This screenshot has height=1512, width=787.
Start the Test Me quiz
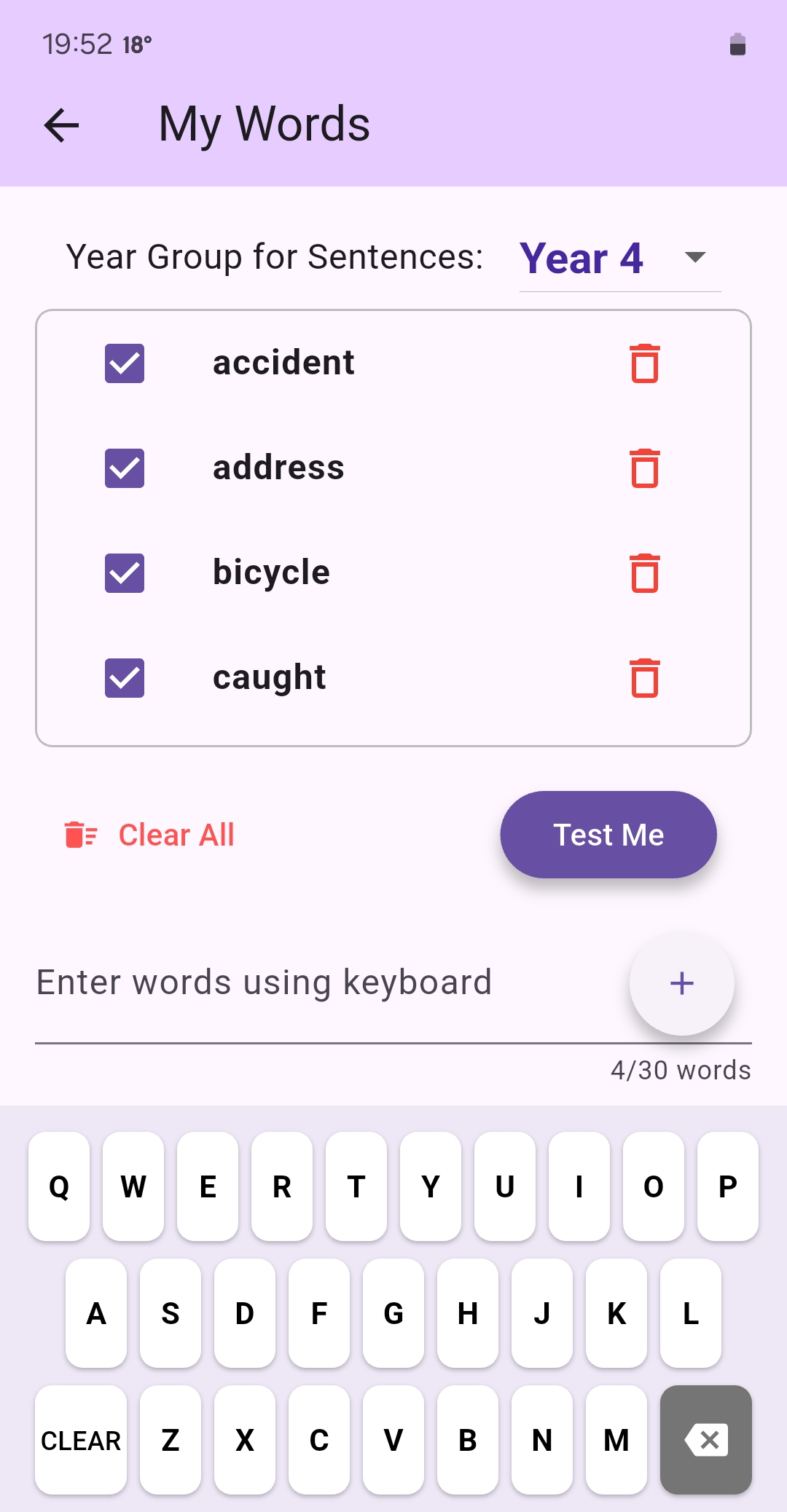[608, 835]
